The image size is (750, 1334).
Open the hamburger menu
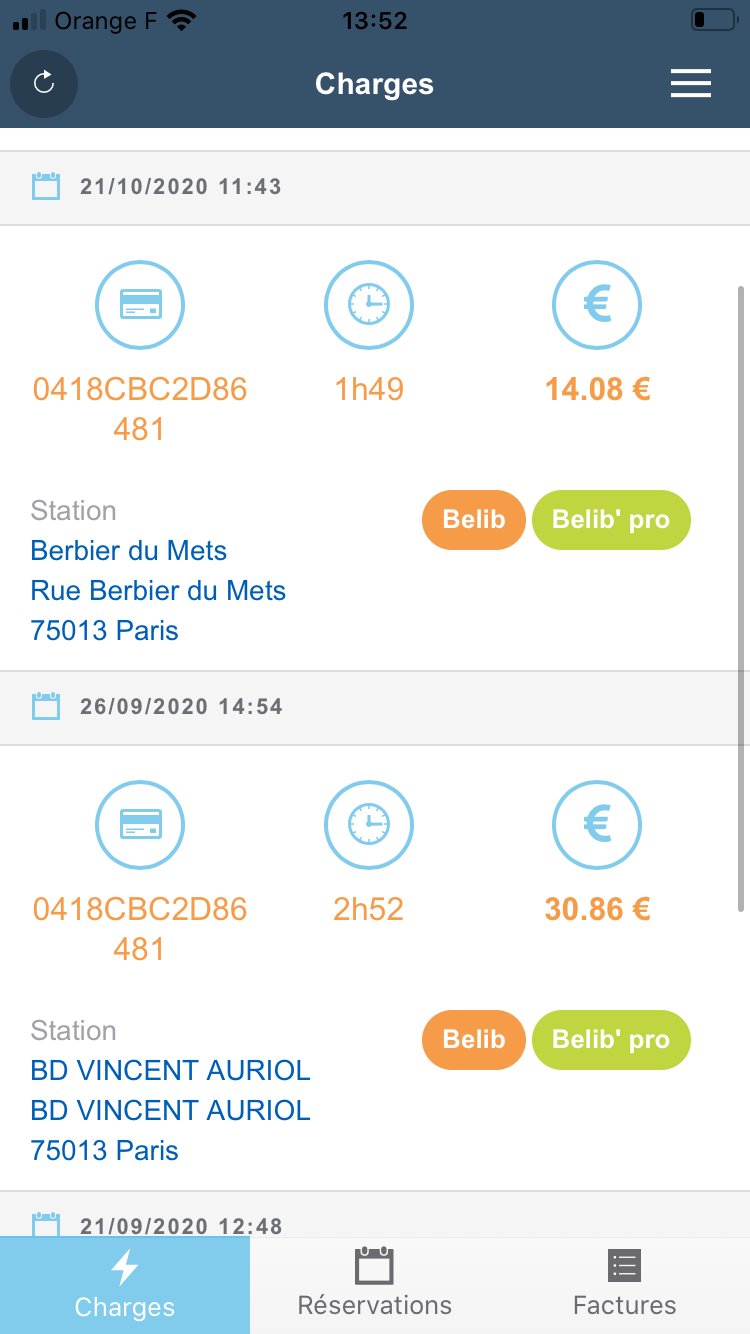[x=690, y=83]
